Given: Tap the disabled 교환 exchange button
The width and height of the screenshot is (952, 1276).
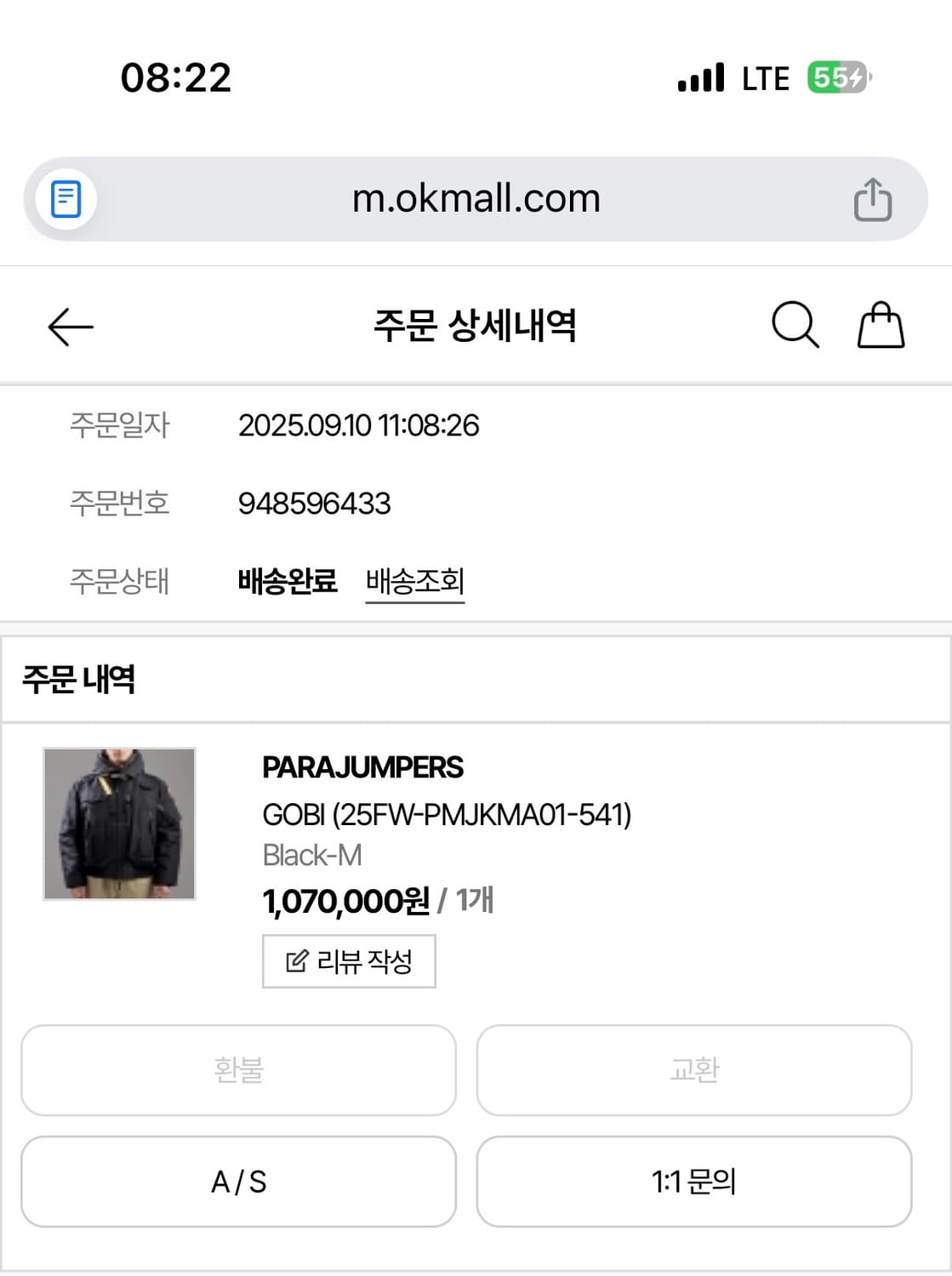Looking at the screenshot, I should coord(694,1070).
